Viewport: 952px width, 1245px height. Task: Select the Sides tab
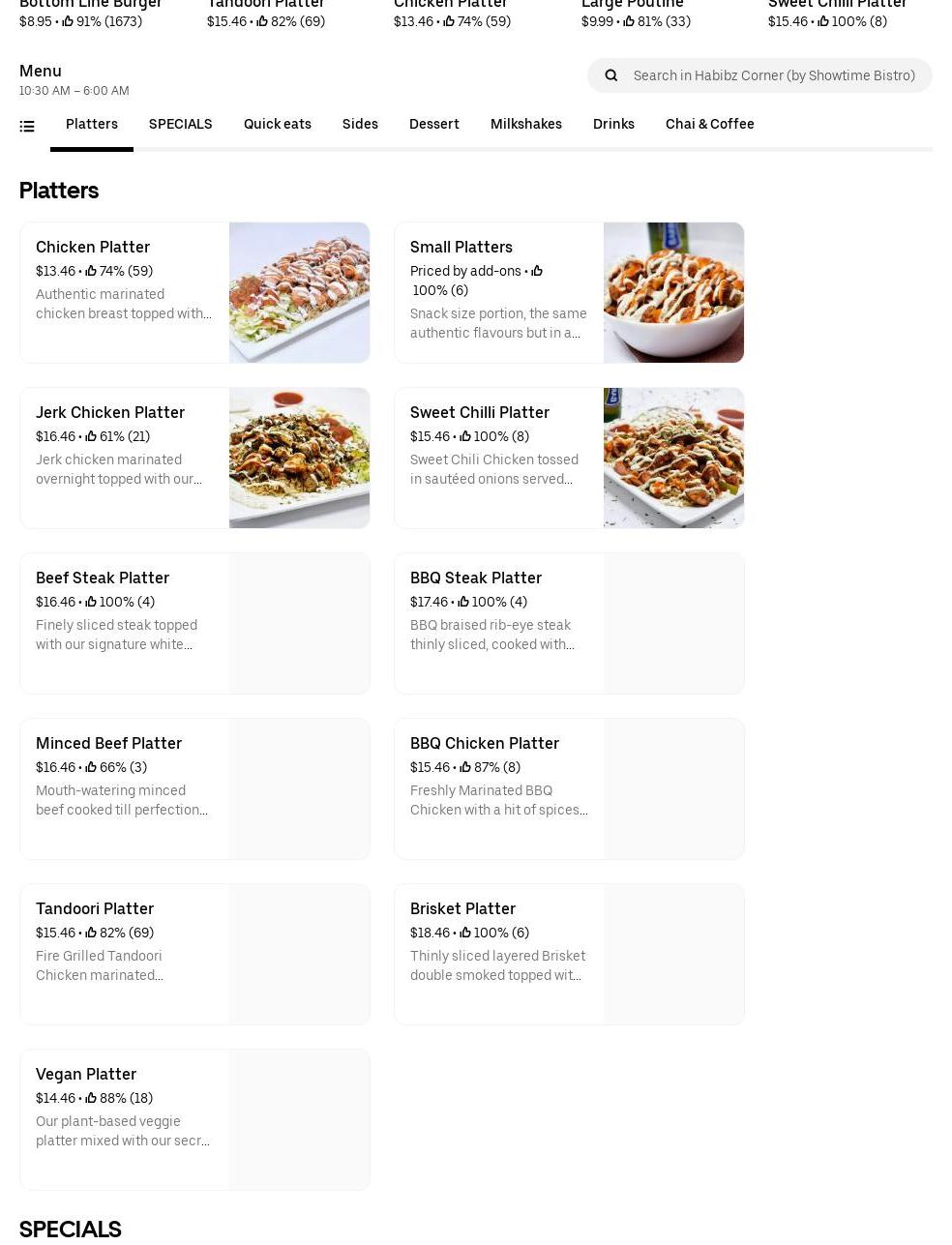(360, 124)
